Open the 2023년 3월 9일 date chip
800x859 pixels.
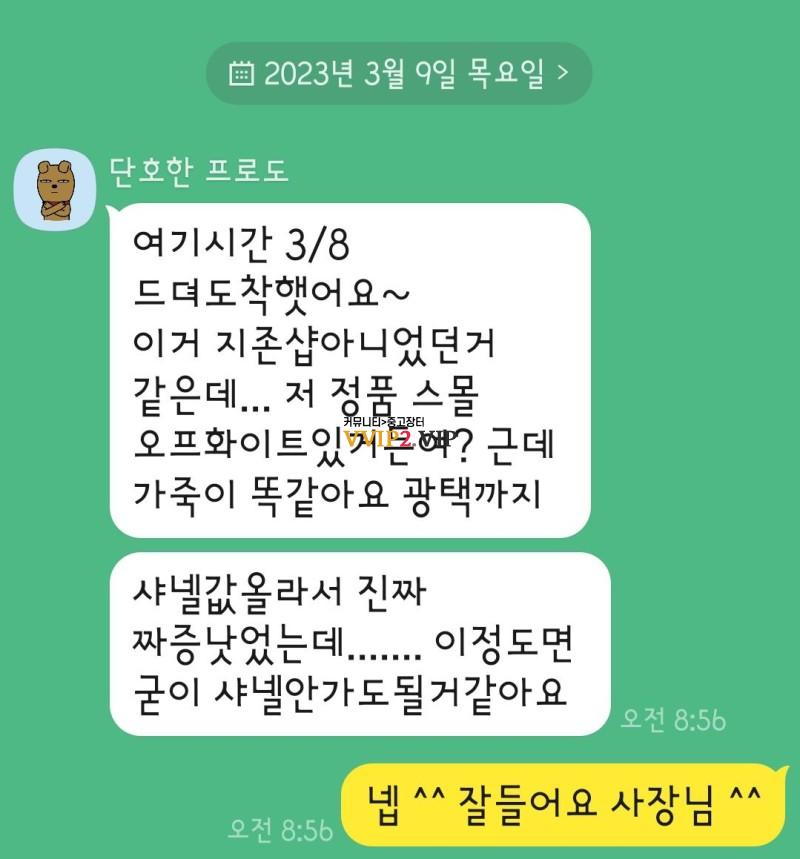(x=399, y=73)
